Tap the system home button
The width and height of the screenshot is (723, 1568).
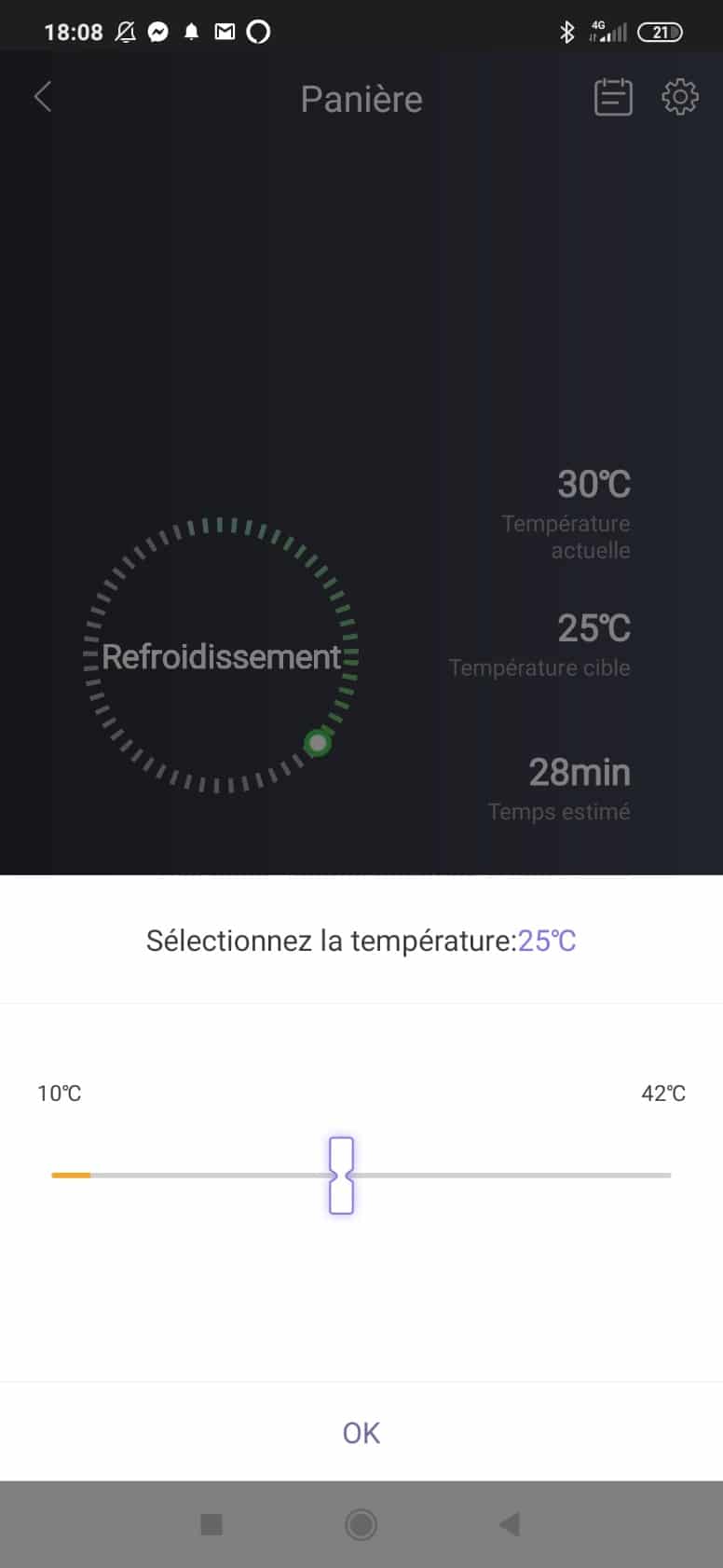[361, 1524]
